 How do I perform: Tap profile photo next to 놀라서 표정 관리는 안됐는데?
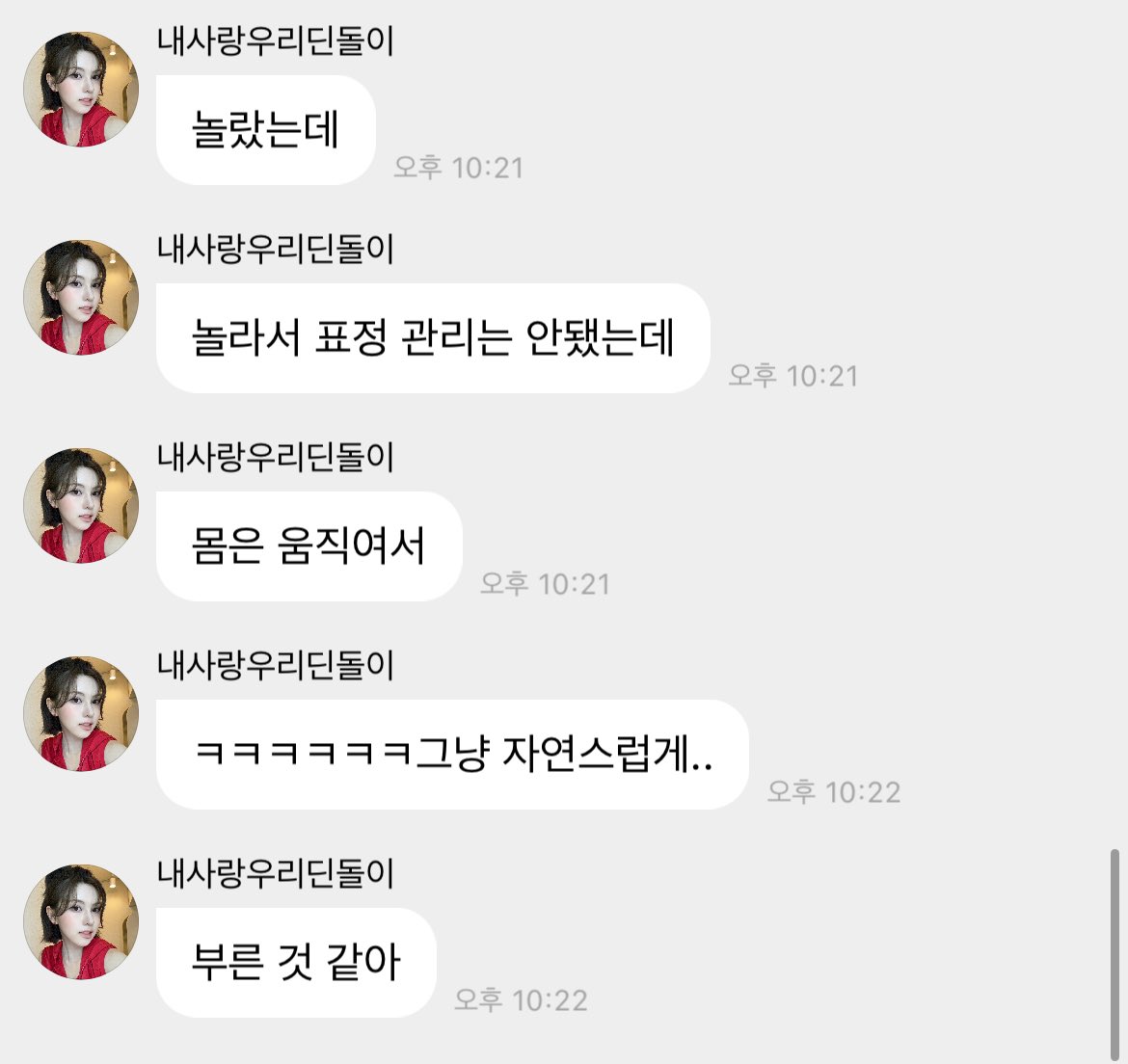coord(81,298)
